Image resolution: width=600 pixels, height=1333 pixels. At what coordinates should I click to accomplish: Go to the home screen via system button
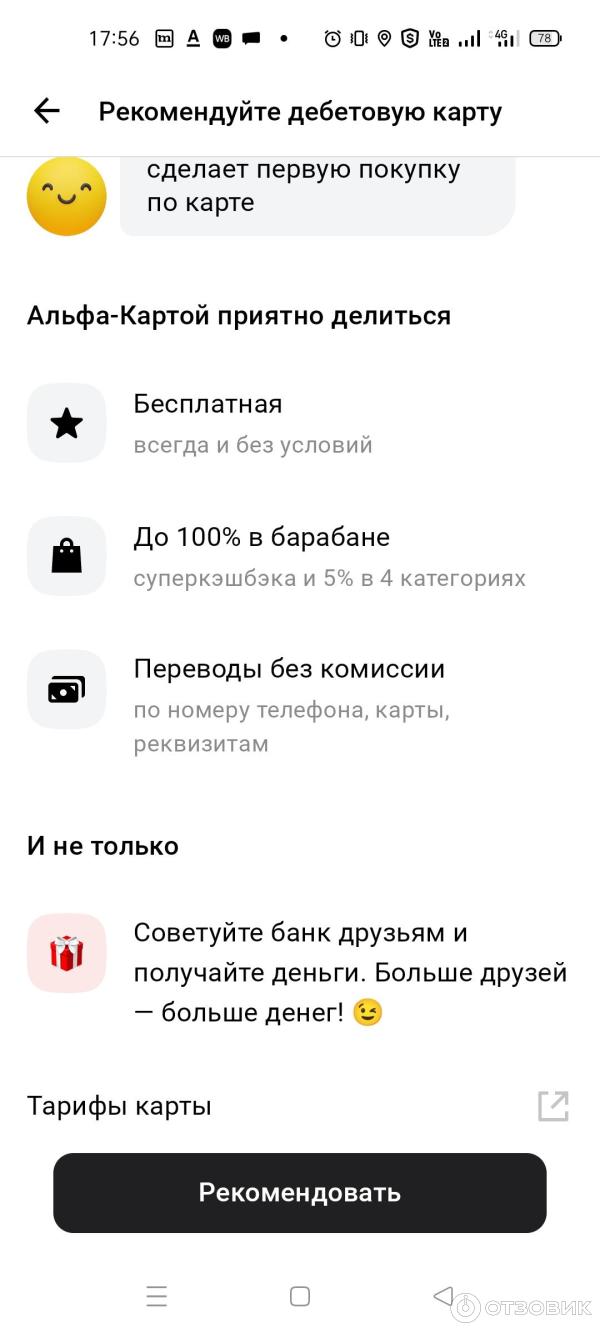tap(300, 1296)
